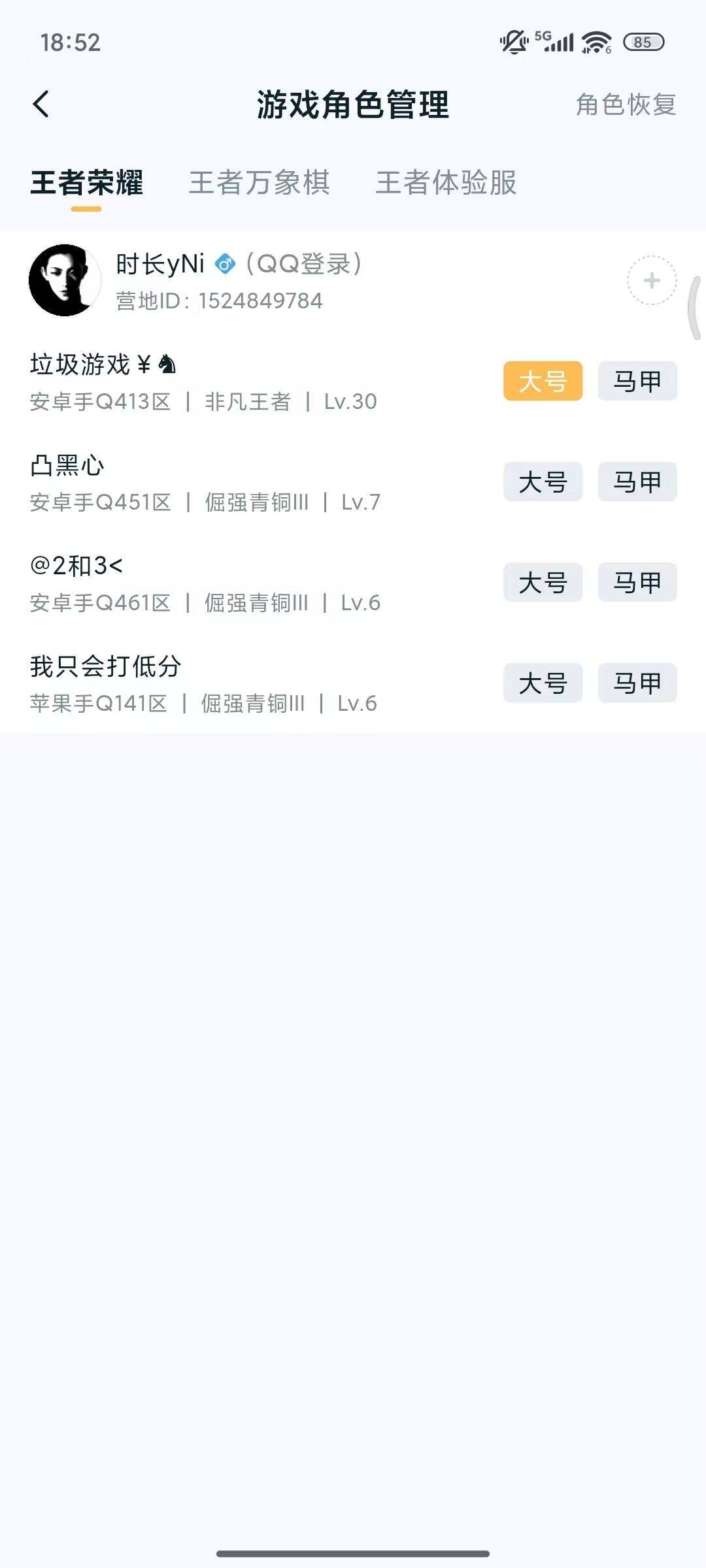Click 马甲 button for role @2和3<

point(637,583)
